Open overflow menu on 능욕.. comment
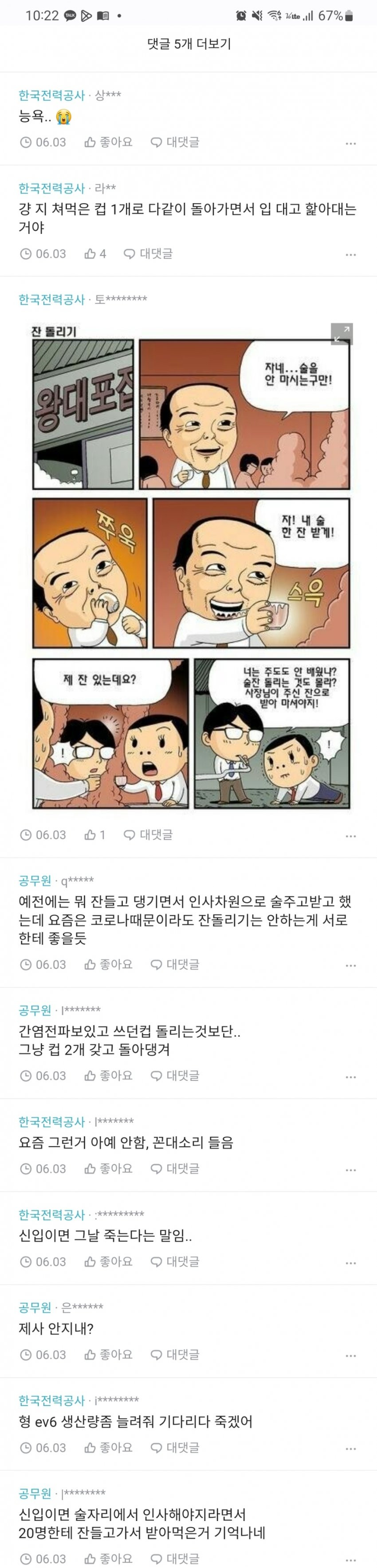Viewport: 377px width, 1568px height. pyautogui.click(x=351, y=144)
